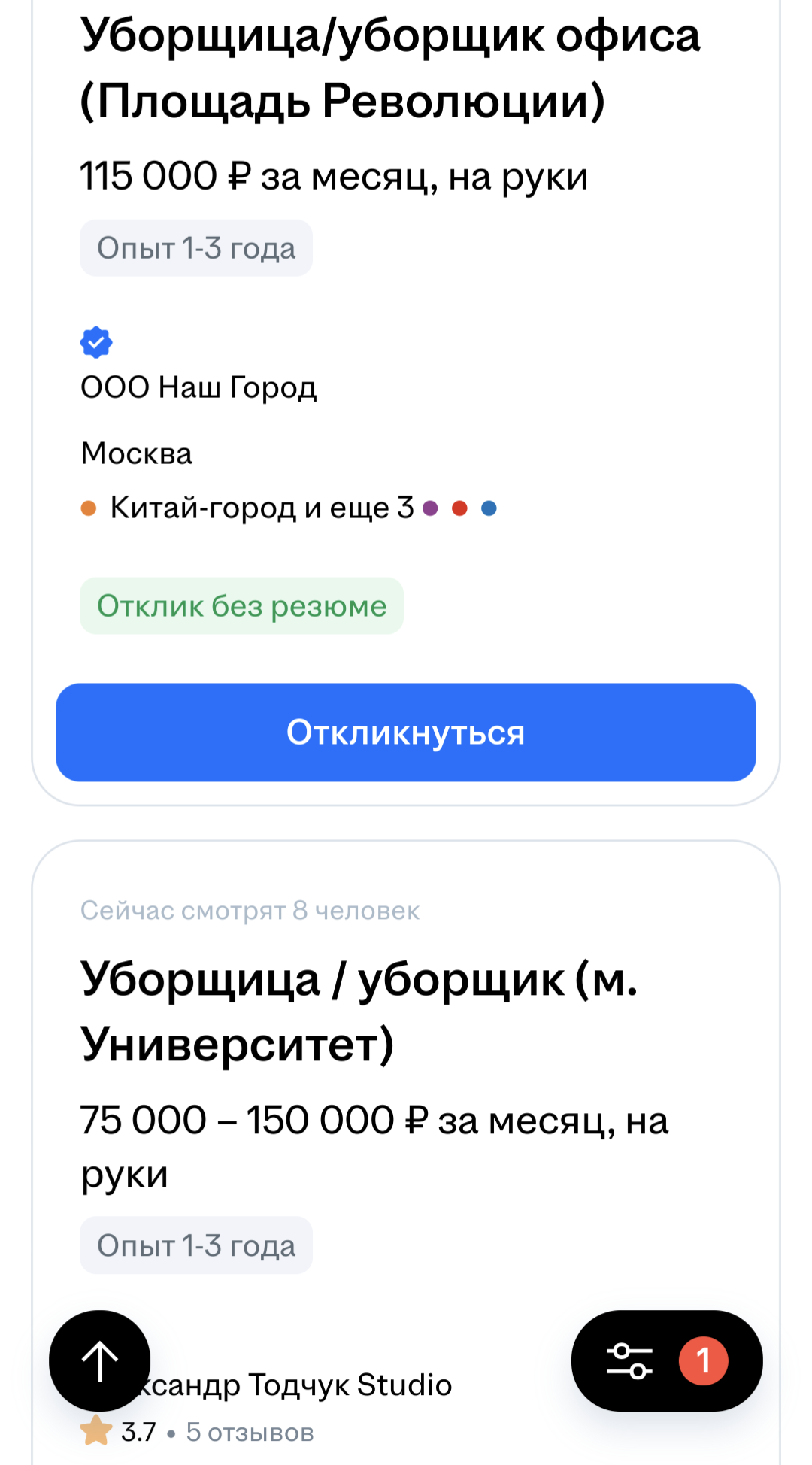Tap the blue Откликнуться button
The image size is (812, 1465).
[x=406, y=732]
